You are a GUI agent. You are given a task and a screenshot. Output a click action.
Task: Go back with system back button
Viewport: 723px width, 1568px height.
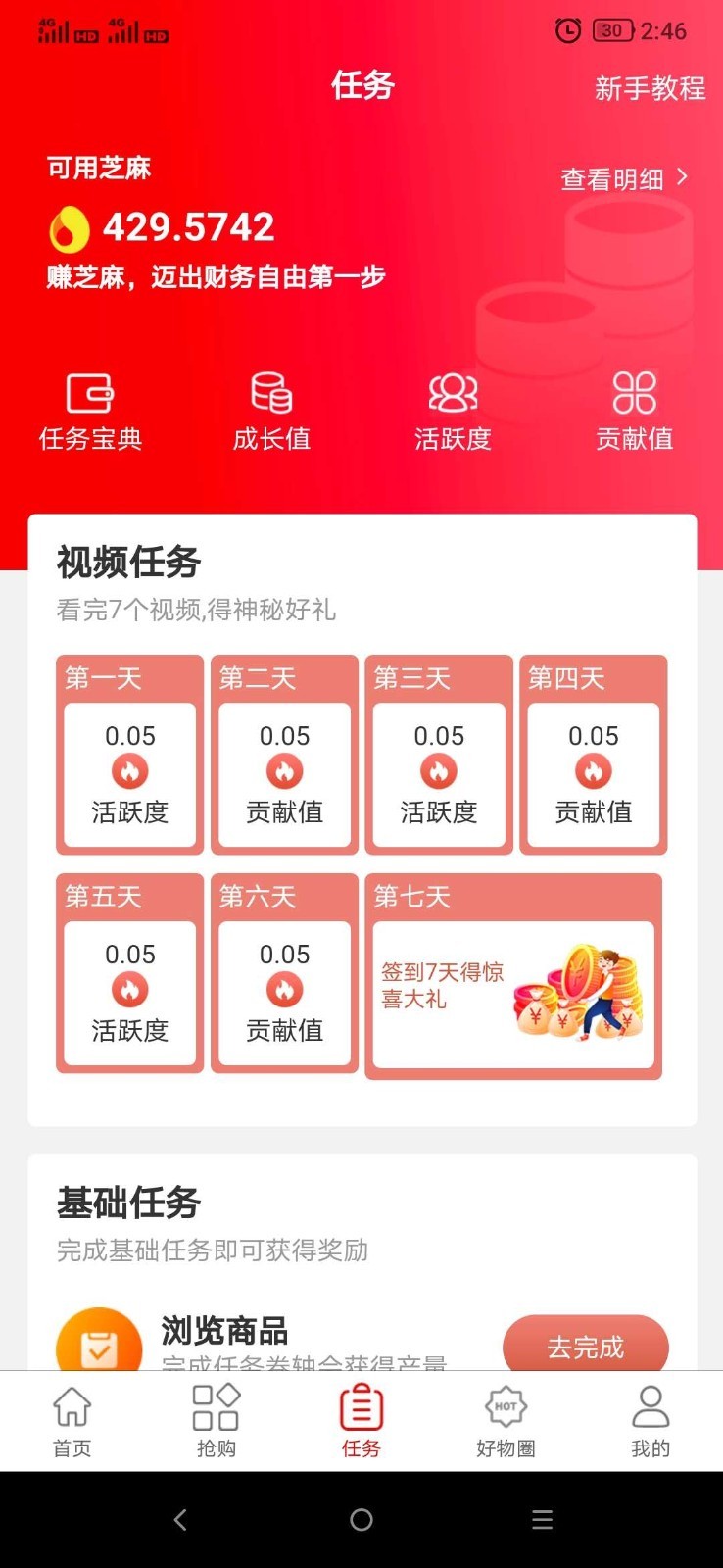(180, 1520)
